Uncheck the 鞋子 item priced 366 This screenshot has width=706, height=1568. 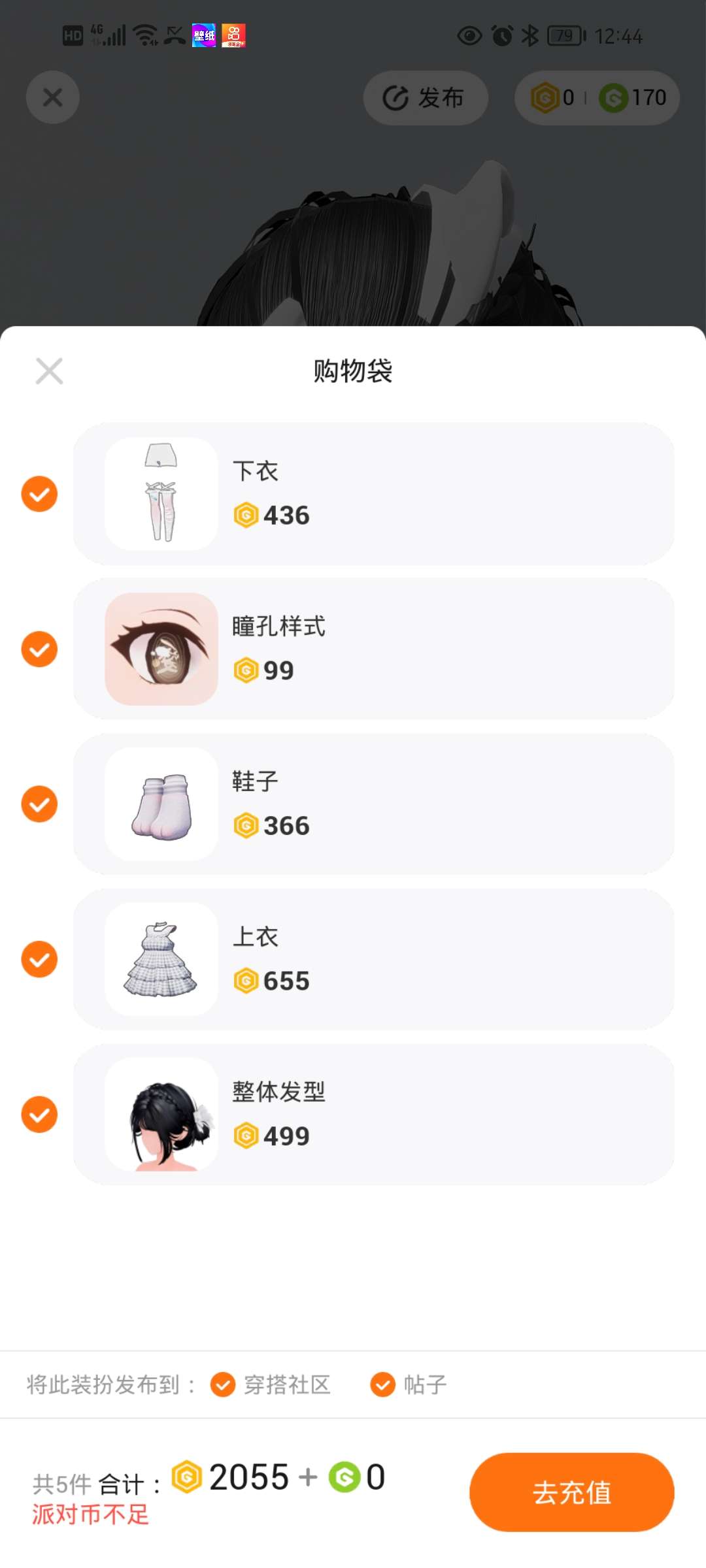click(39, 804)
